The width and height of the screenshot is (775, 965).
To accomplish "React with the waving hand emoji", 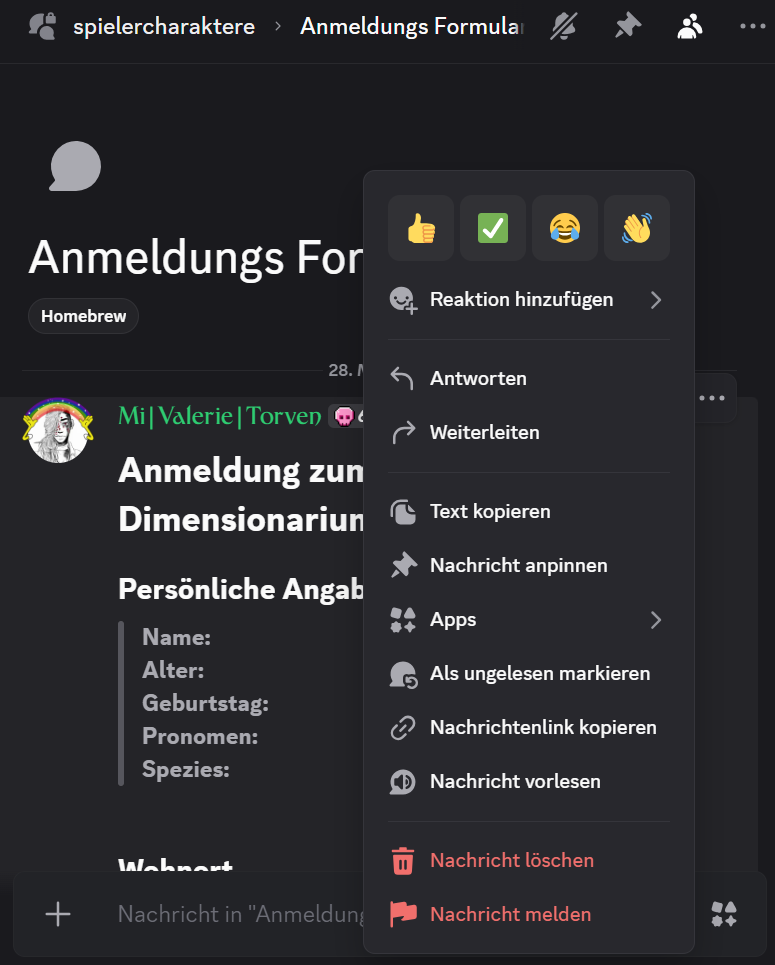I will tap(637, 228).
